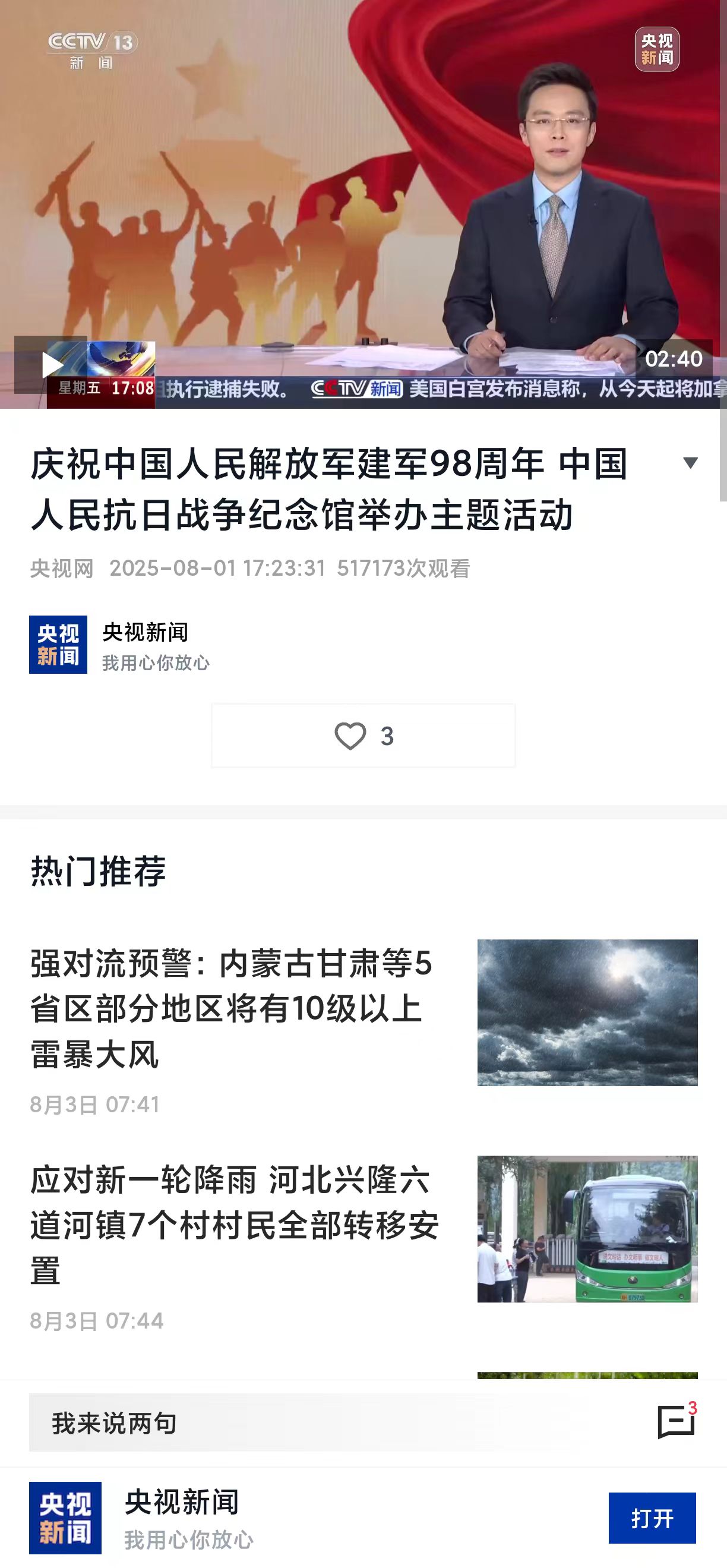Play the CCTV news video
Screen dimensions: 727x1568
(x=51, y=365)
